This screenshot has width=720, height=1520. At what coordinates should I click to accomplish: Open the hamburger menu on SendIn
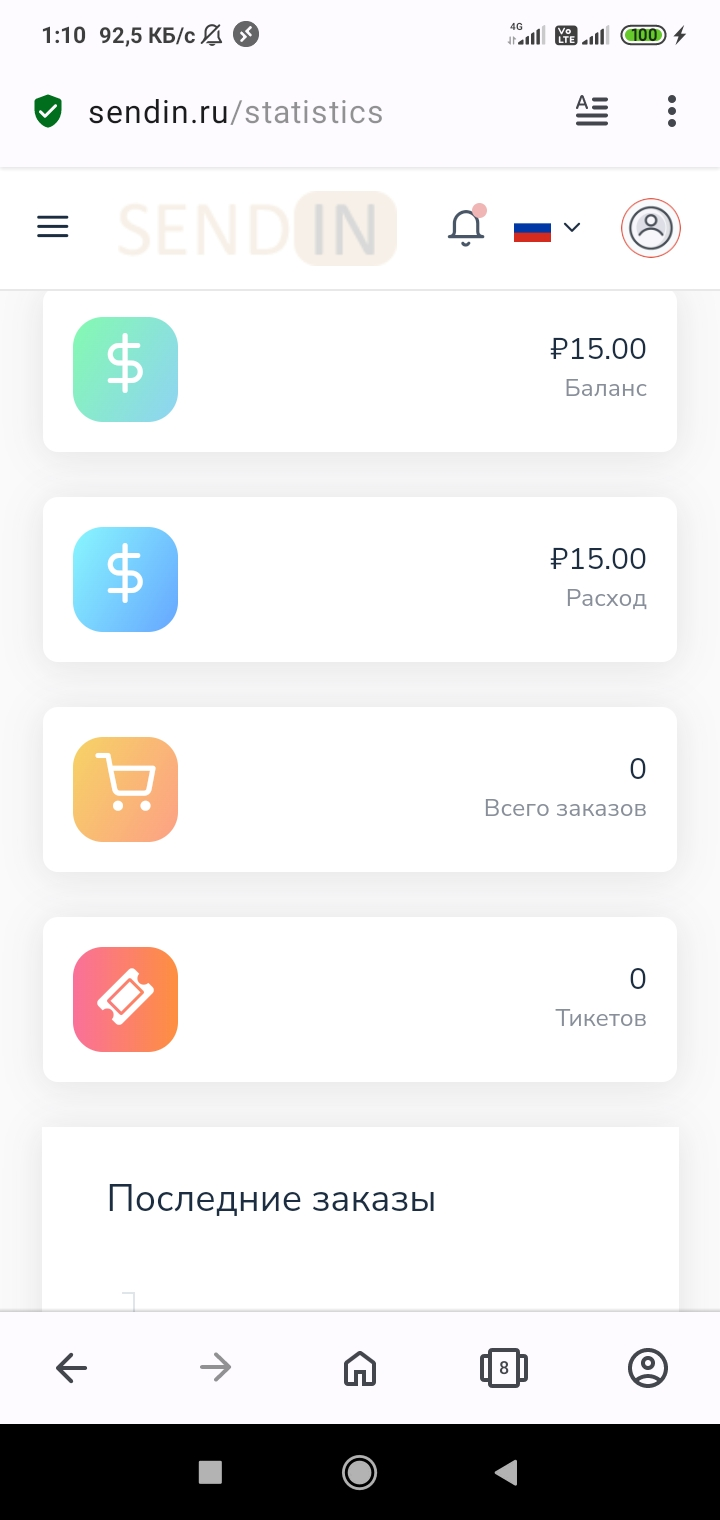click(x=53, y=227)
